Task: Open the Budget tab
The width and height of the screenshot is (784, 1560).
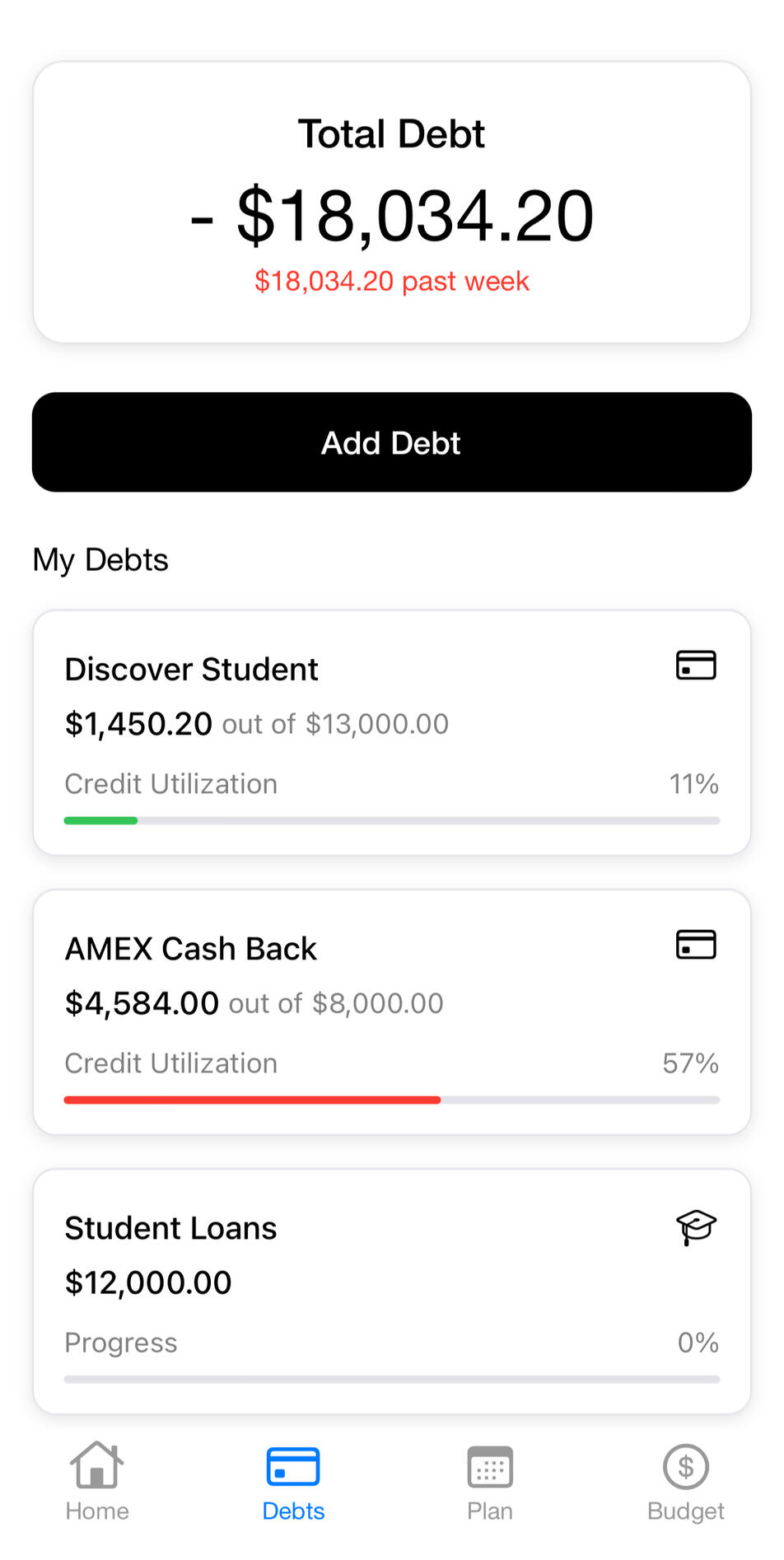Action: 685,1482
